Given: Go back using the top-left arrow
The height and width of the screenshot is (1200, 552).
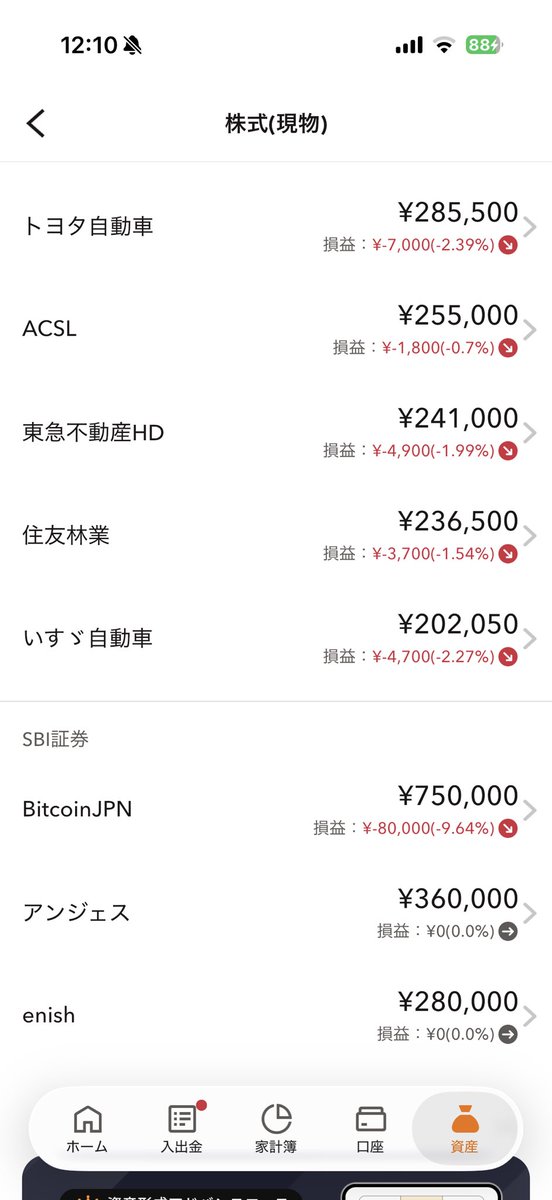Looking at the screenshot, I should pyautogui.click(x=36, y=123).
